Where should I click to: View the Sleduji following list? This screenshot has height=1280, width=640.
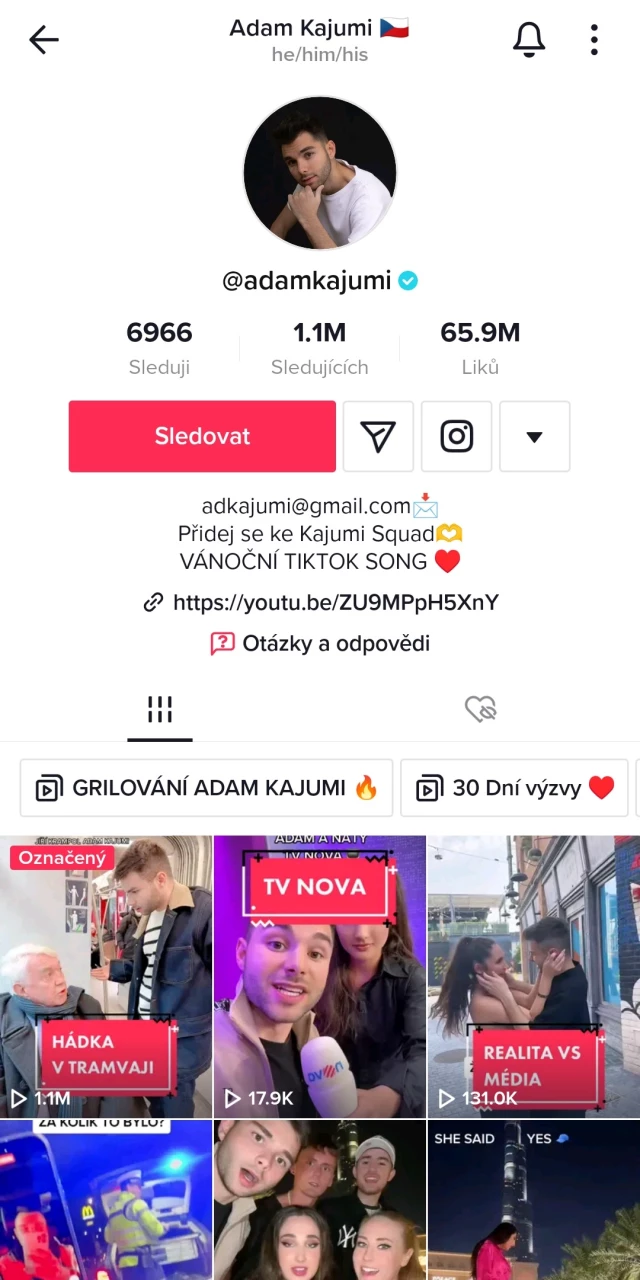pos(160,347)
